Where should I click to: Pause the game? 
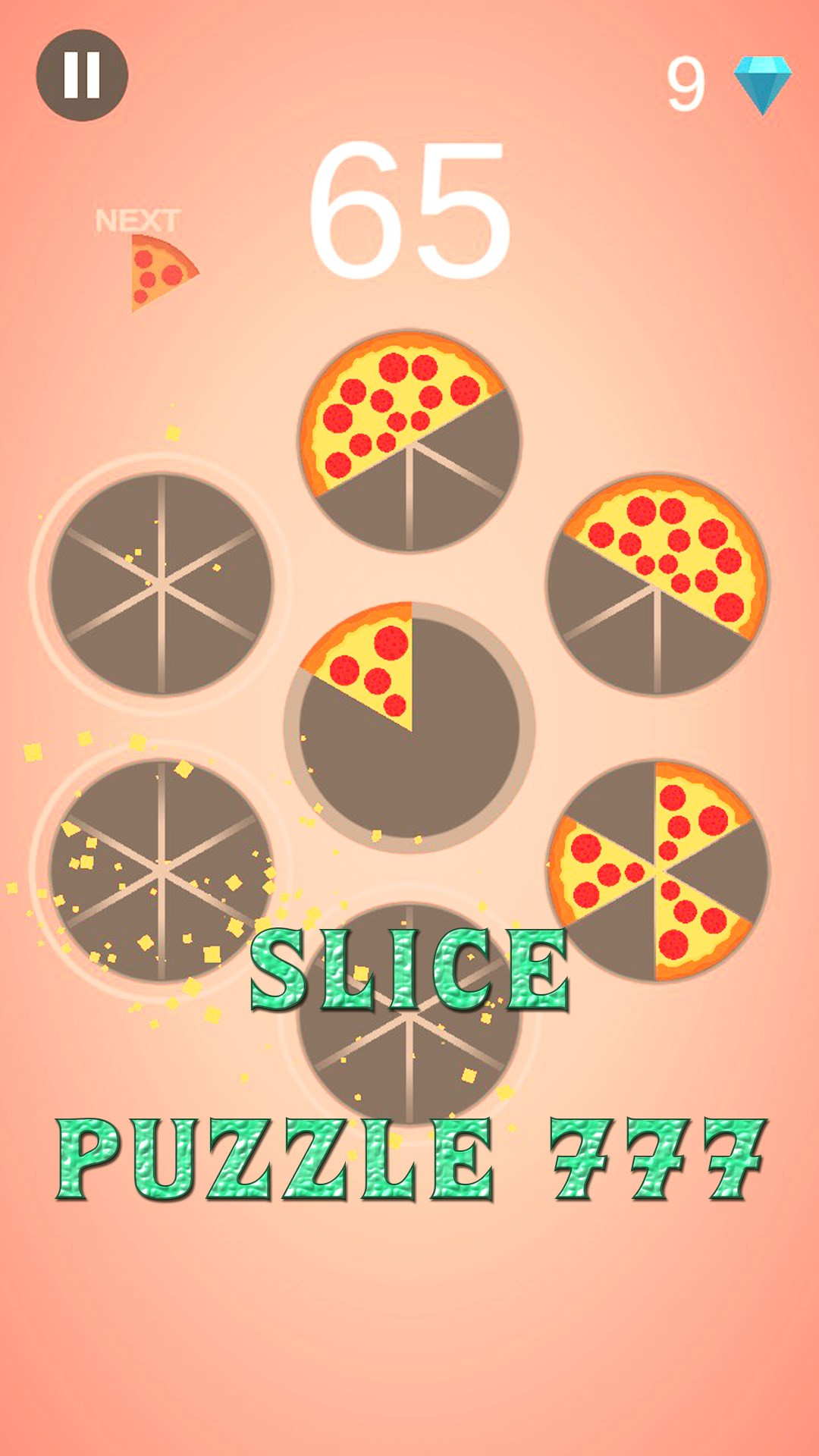[82, 75]
